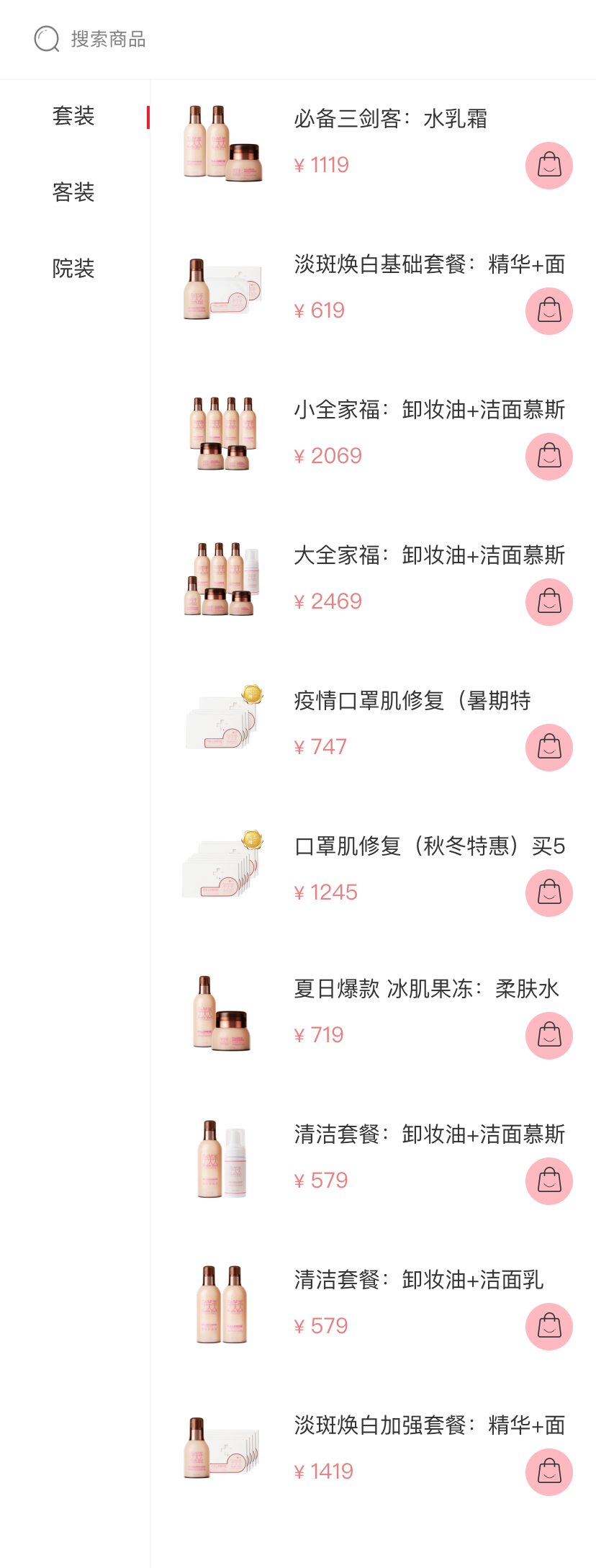
Task: Switch to the 客装 category
Action: pyautogui.click(x=73, y=192)
